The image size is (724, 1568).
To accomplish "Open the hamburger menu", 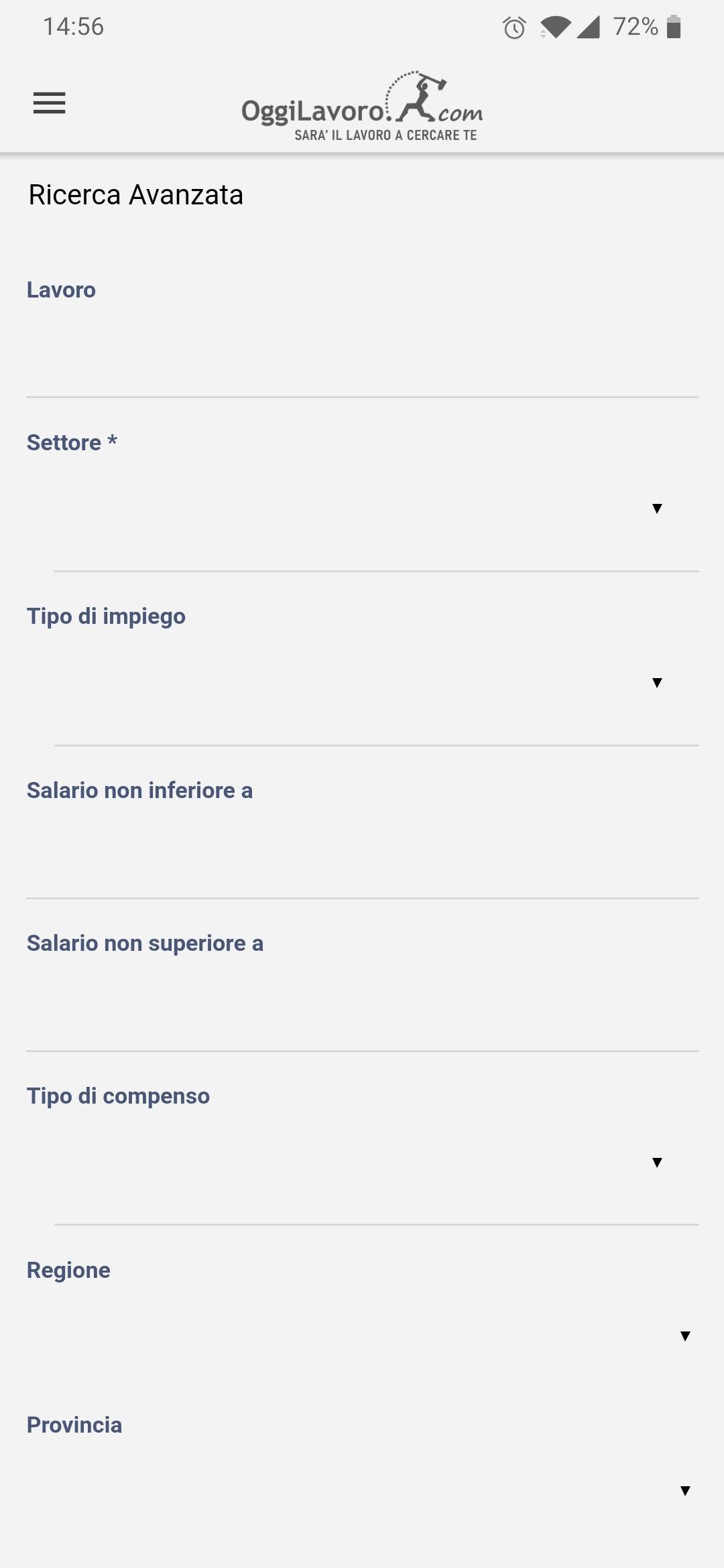I will [x=50, y=103].
